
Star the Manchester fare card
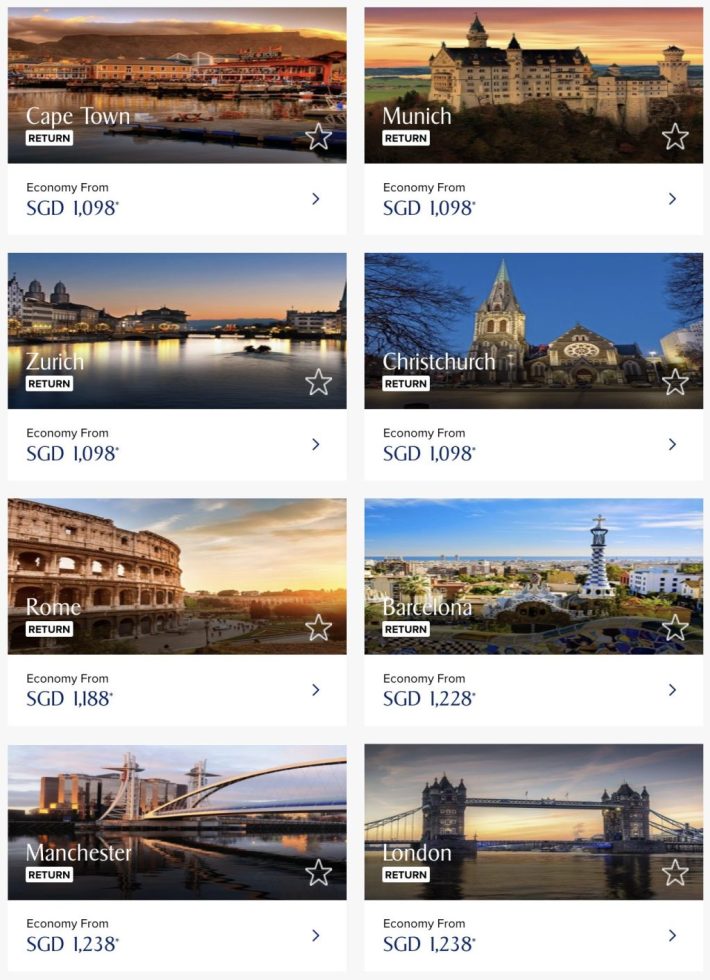pos(319,872)
